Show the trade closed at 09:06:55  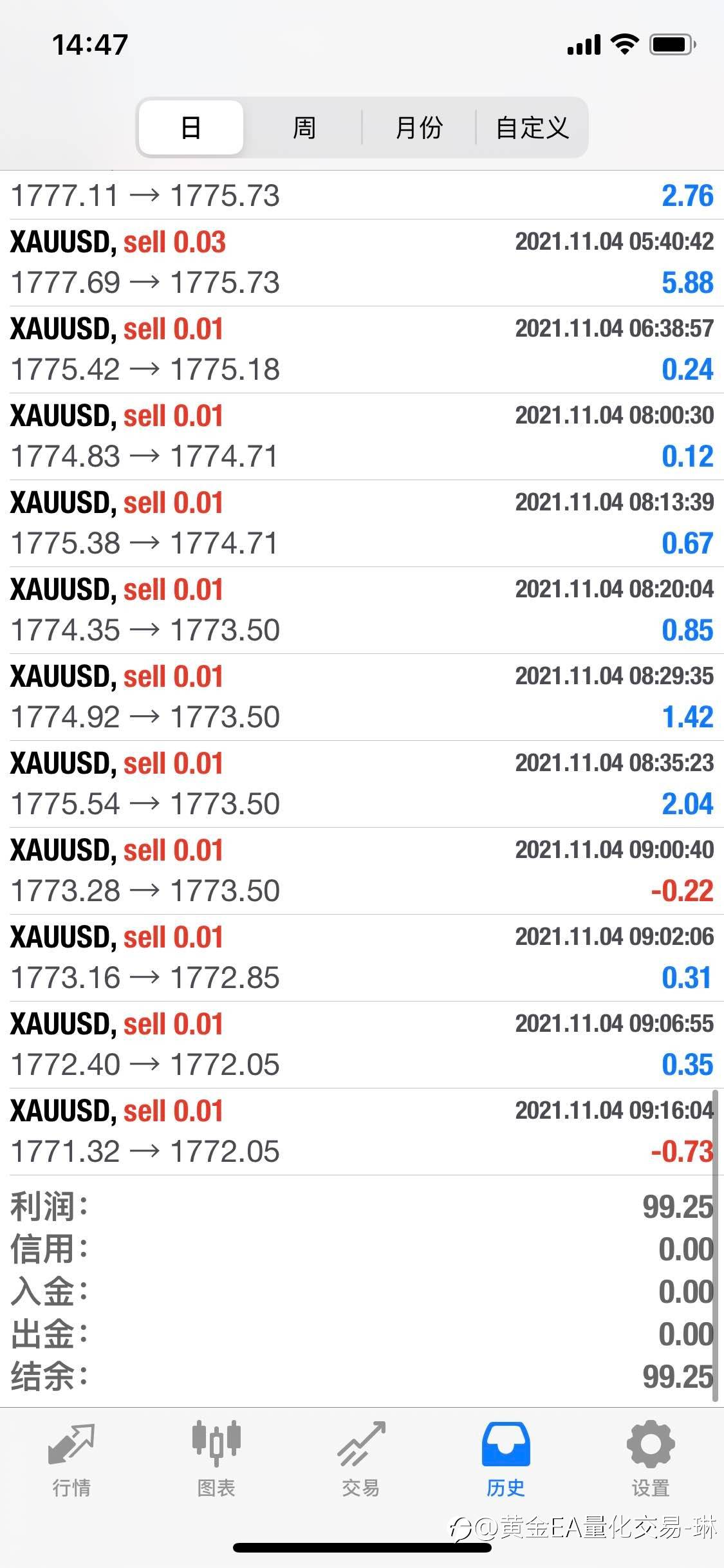[x=362, y=1045]
